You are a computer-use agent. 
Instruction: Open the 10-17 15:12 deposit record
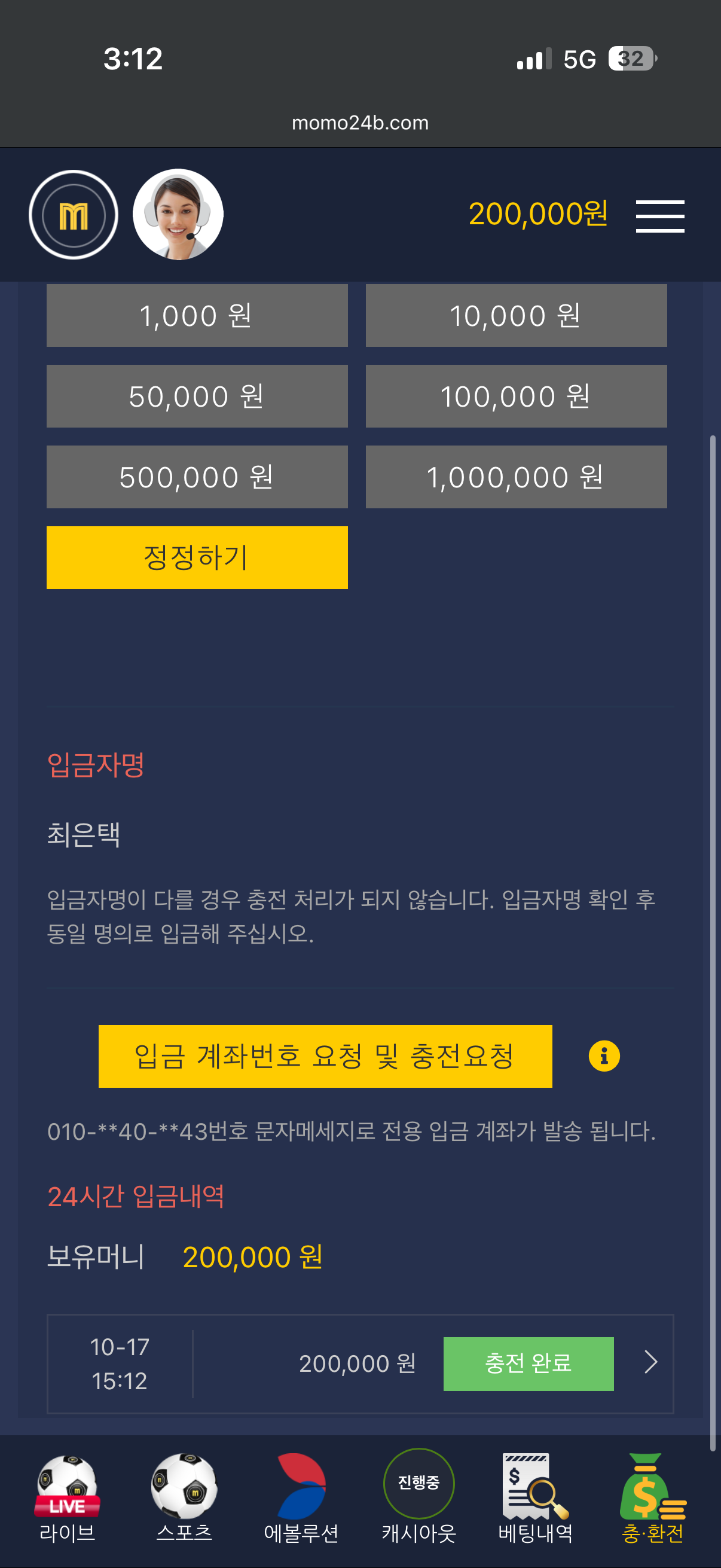tap(650, 1362)
